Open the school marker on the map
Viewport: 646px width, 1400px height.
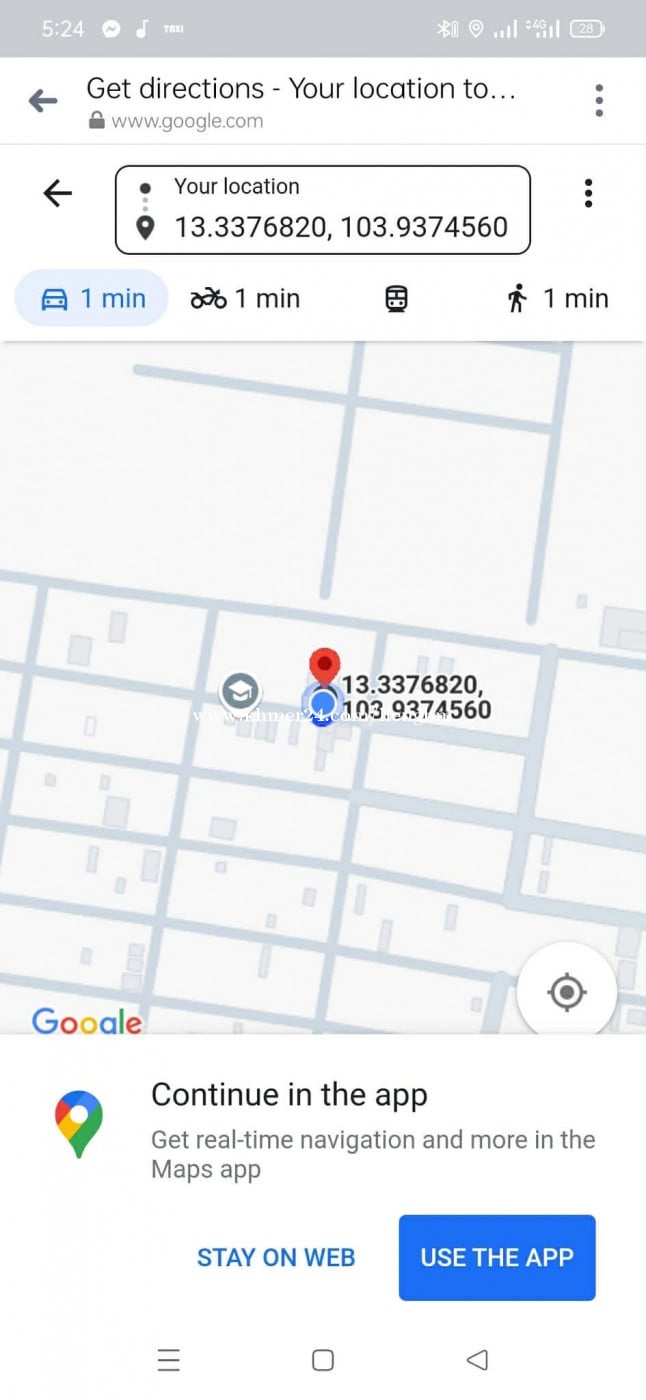point(240,690)
